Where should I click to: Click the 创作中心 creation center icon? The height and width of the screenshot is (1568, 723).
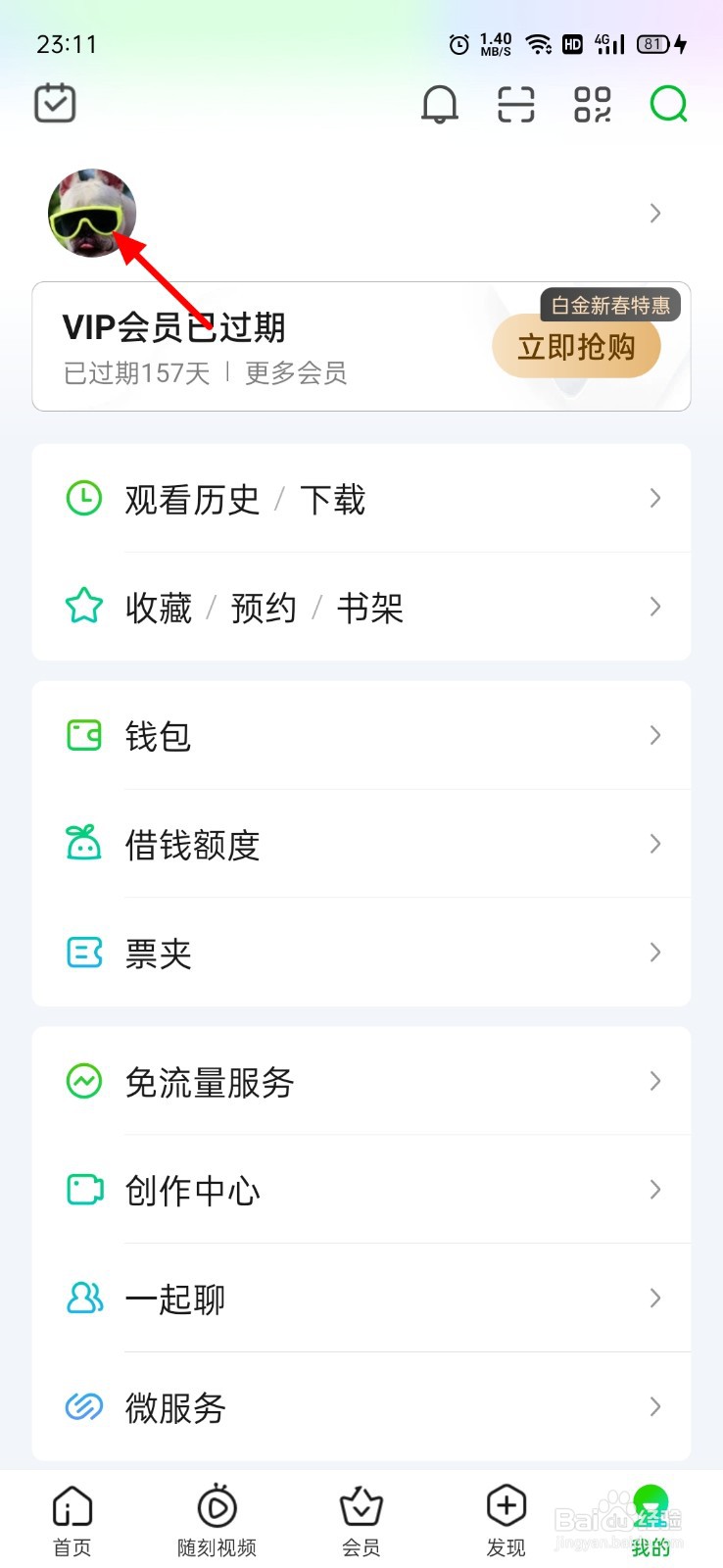tap(83, 1190)
